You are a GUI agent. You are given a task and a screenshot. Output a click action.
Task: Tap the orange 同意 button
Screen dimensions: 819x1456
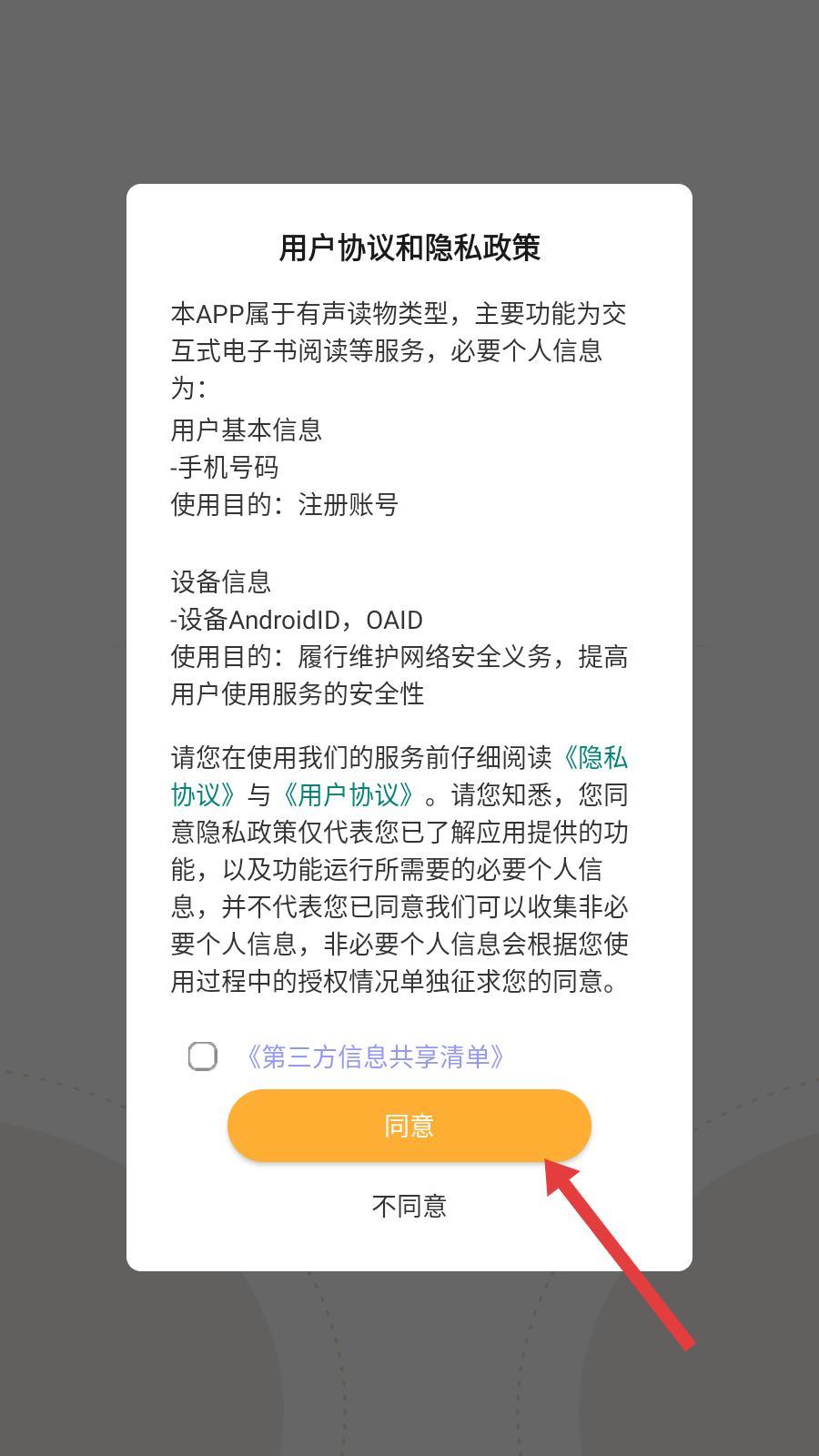[x=409, y=1126]
